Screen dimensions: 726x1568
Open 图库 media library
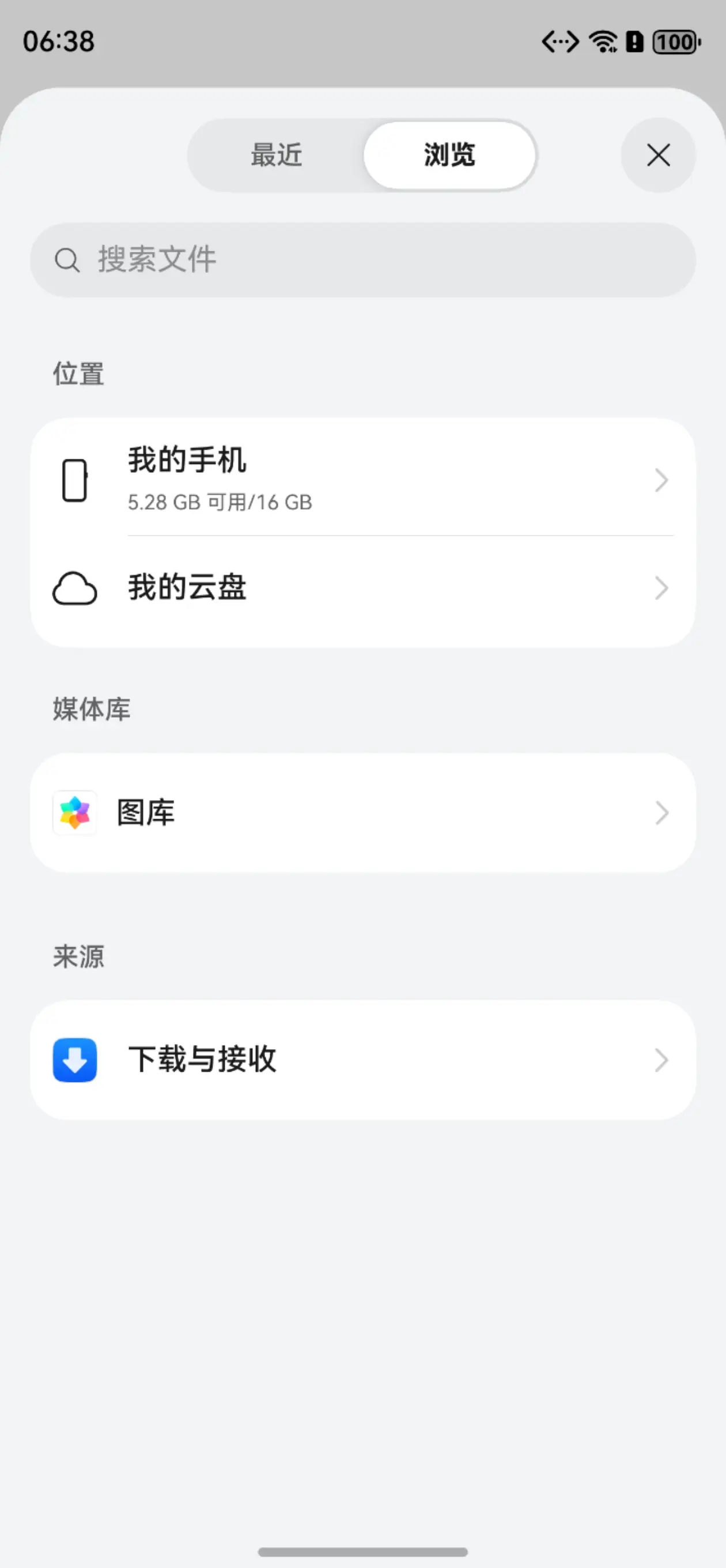(362, 813)
